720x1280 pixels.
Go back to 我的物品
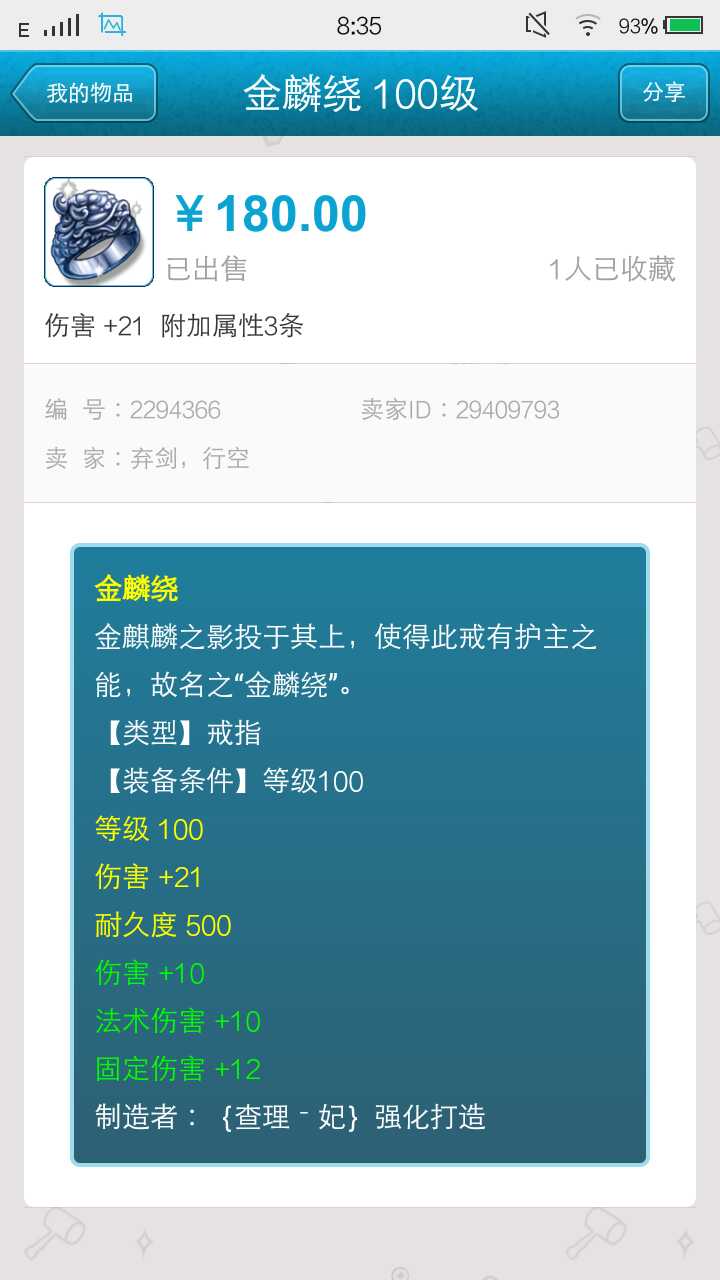(85, 93)
